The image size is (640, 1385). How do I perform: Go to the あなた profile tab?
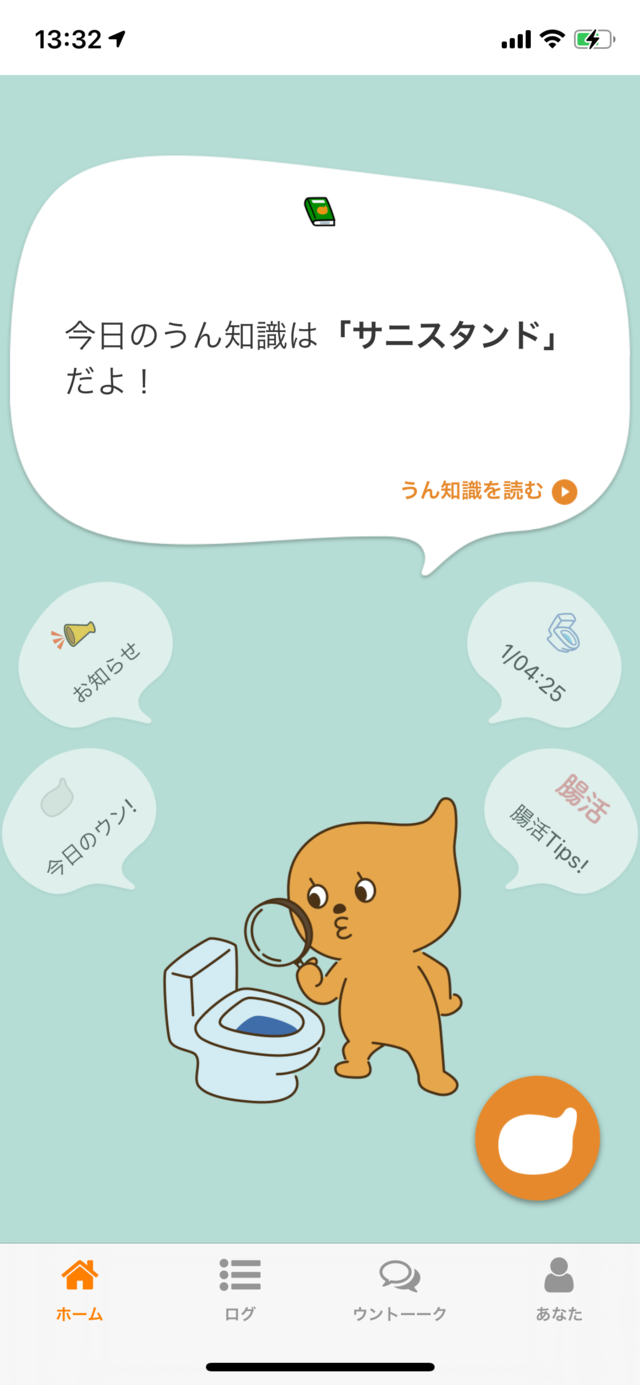click(559, 1290)
